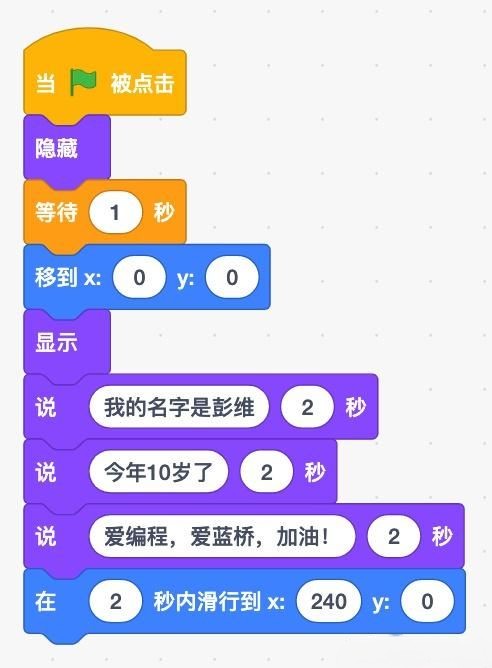The height and width of the screenshot is (668, 492).
Task: Tap the 显示 block
Action: (x=67, y=342)
